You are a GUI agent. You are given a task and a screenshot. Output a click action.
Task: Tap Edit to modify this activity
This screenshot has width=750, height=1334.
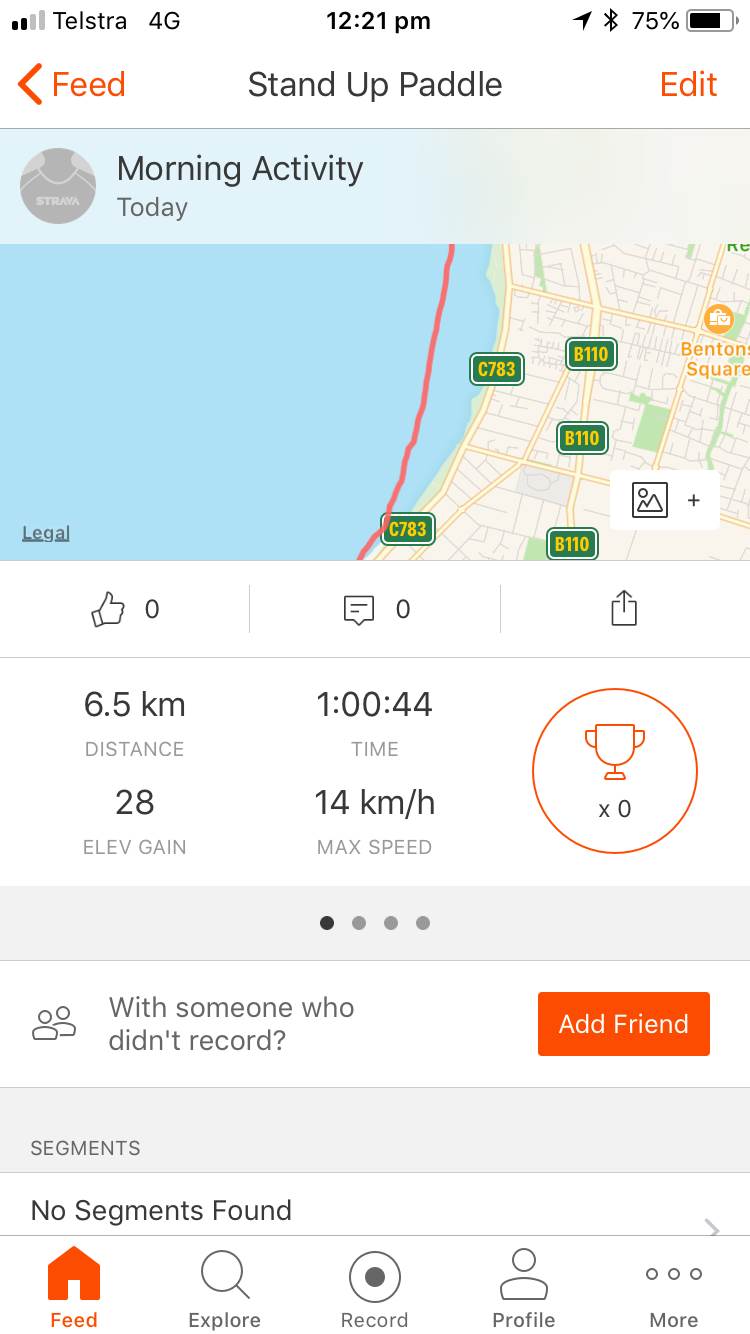click(688, 85)
